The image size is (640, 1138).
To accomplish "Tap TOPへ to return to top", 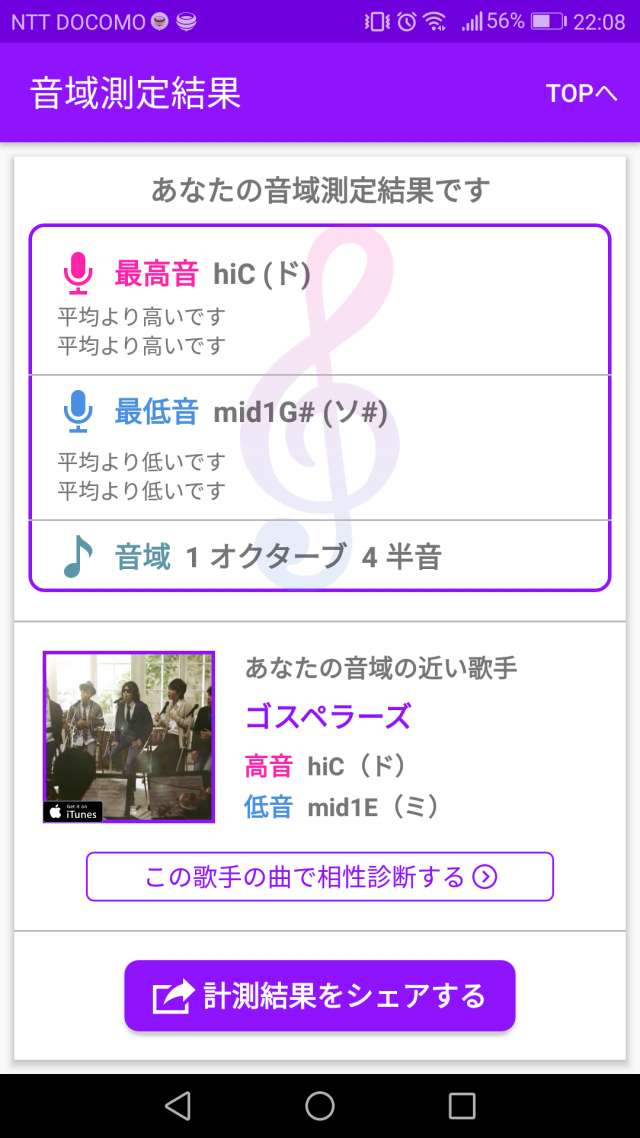I will pos(581,93).
